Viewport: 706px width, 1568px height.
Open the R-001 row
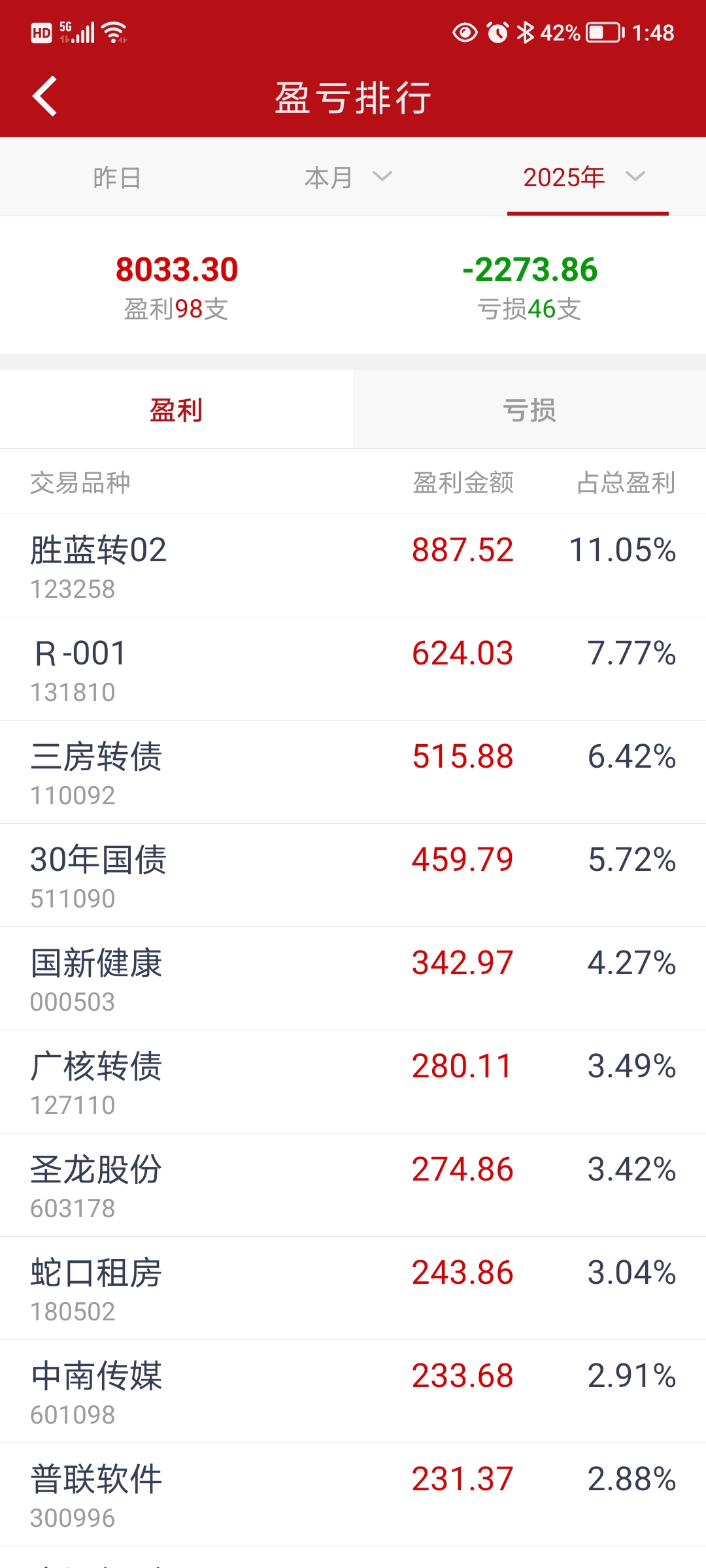point(353,669)
